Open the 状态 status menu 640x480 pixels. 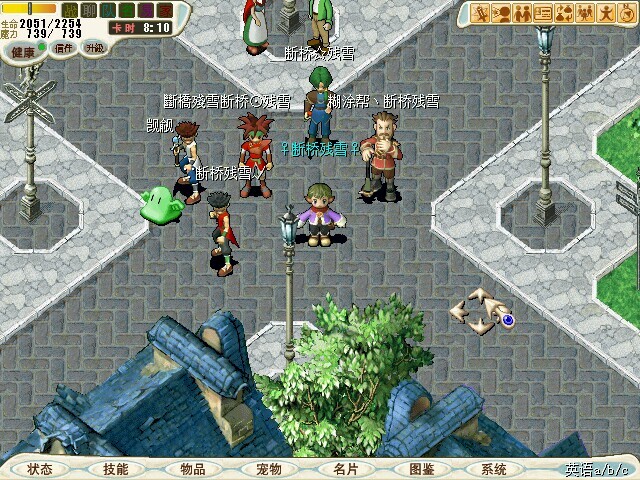40,468
